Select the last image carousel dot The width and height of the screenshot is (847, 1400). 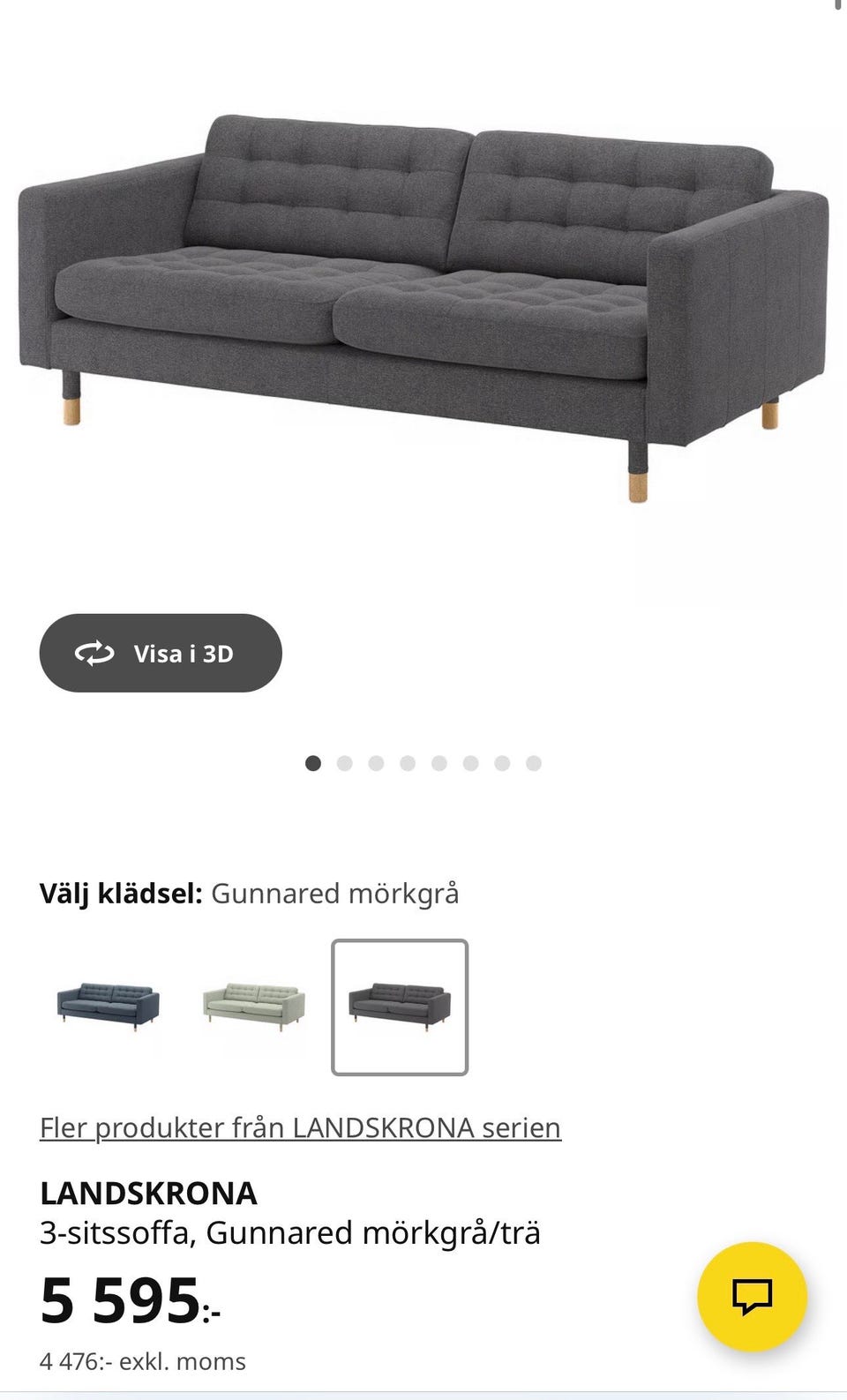coord(534,762)
